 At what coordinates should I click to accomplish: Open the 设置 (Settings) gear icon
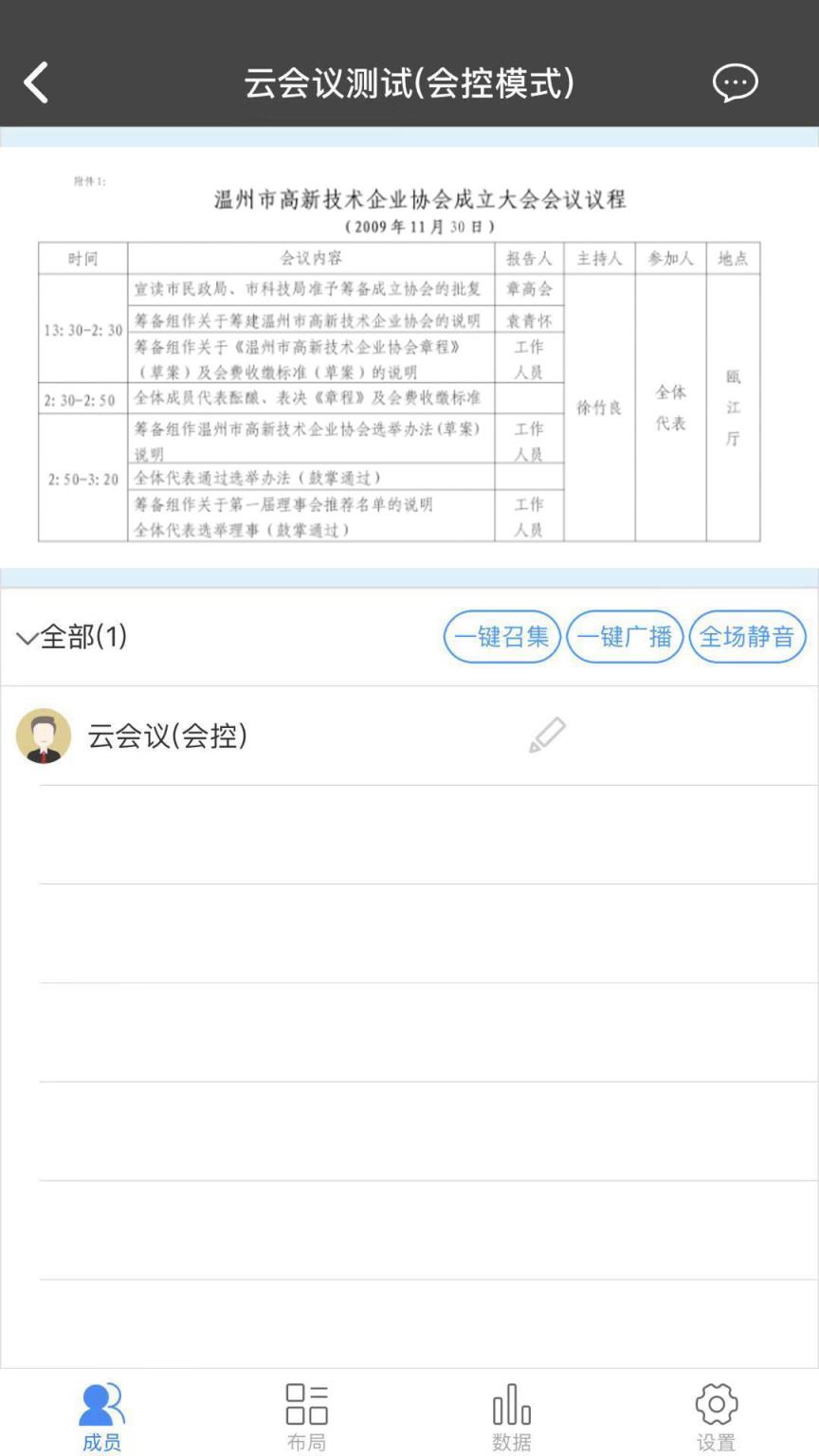click(716, 1401)
